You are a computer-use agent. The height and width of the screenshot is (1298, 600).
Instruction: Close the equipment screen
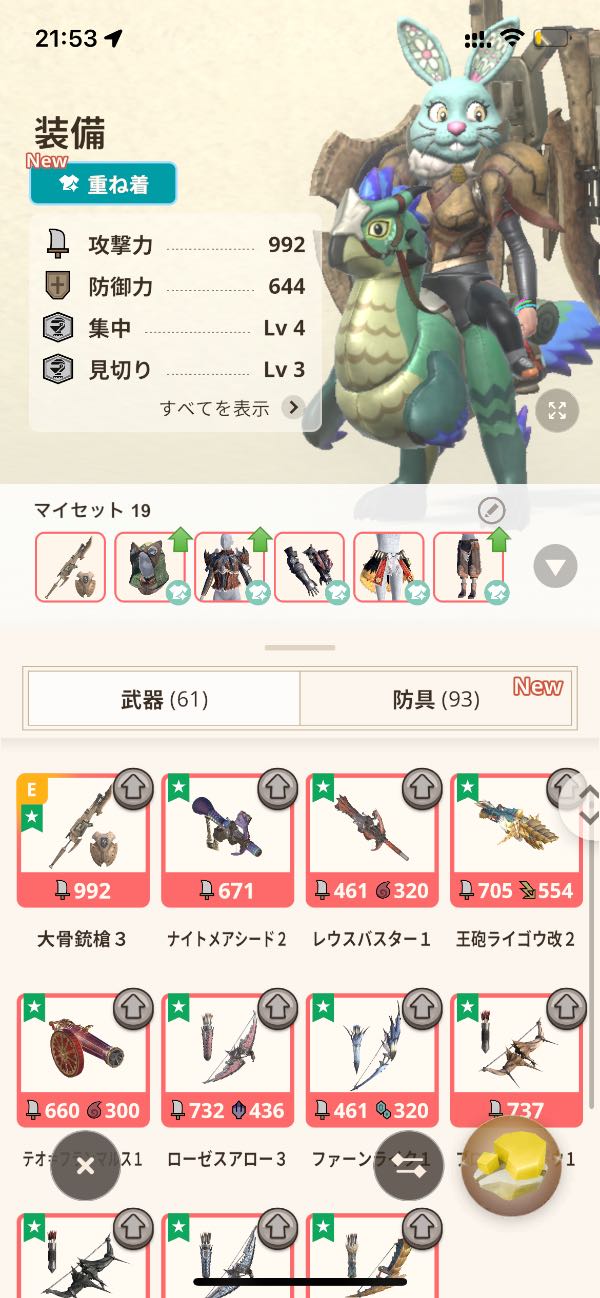click(85, 1165)
